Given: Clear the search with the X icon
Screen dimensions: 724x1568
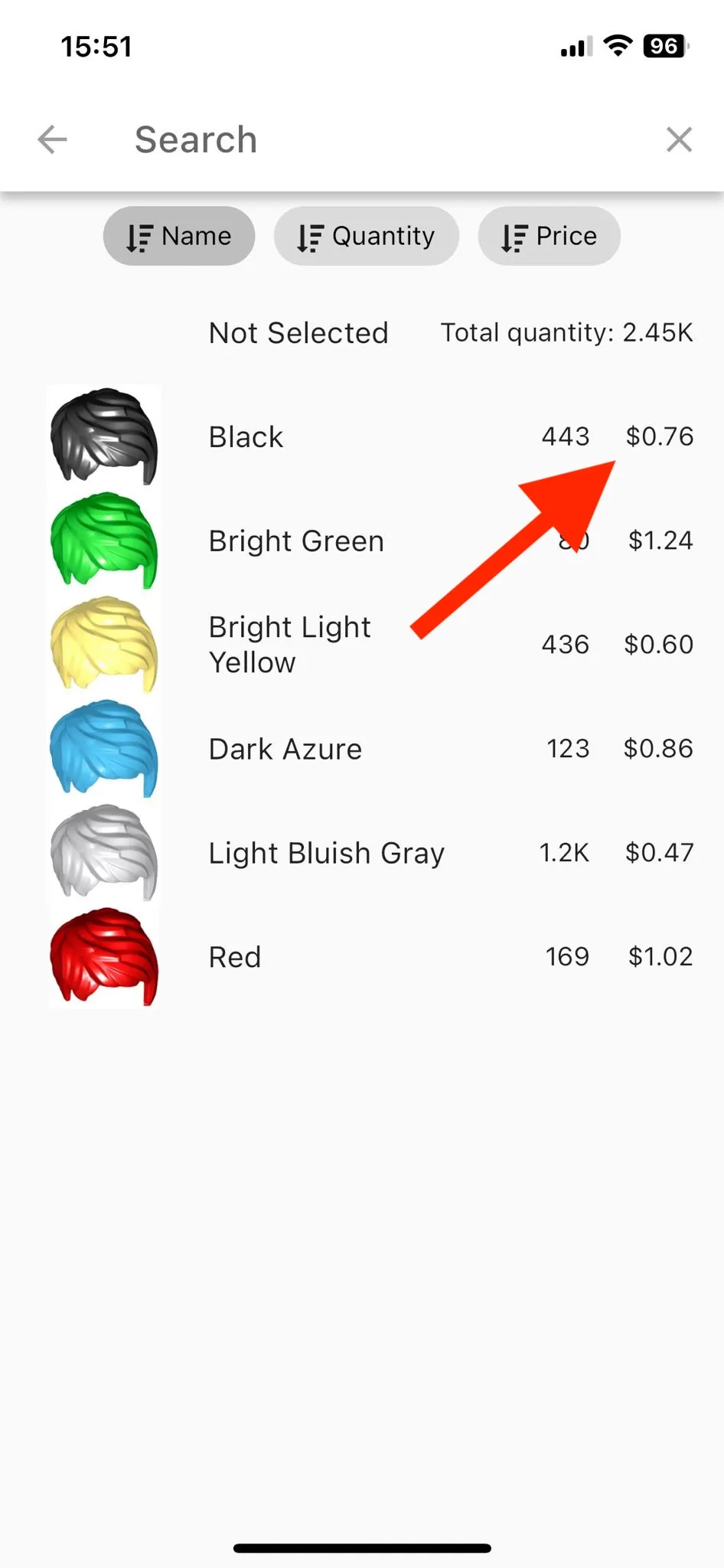Looking at the screenshot, I should coord(679,139).
